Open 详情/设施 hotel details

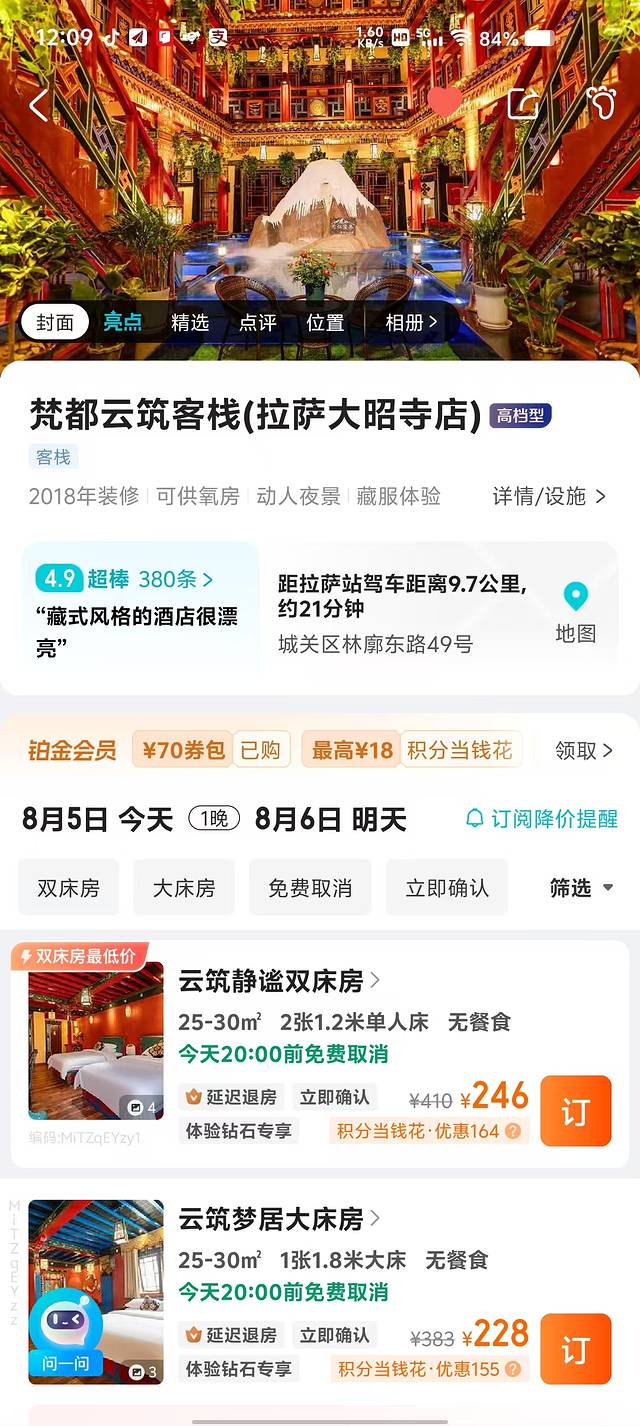pos(549,496)
